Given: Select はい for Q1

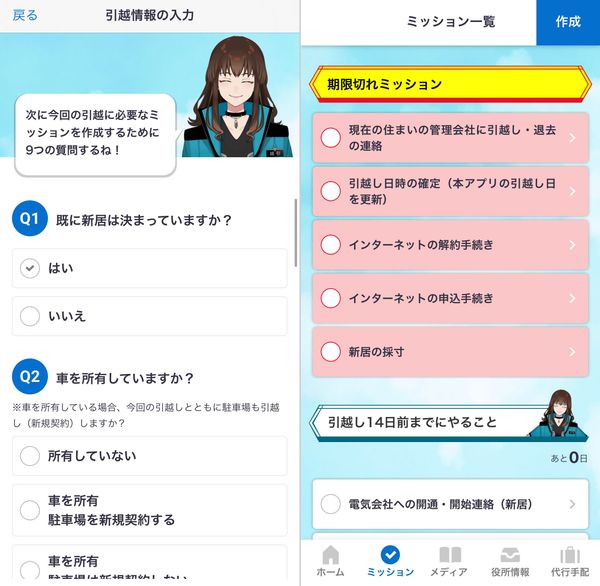Looking at the screenshot, I should (150, 268).
